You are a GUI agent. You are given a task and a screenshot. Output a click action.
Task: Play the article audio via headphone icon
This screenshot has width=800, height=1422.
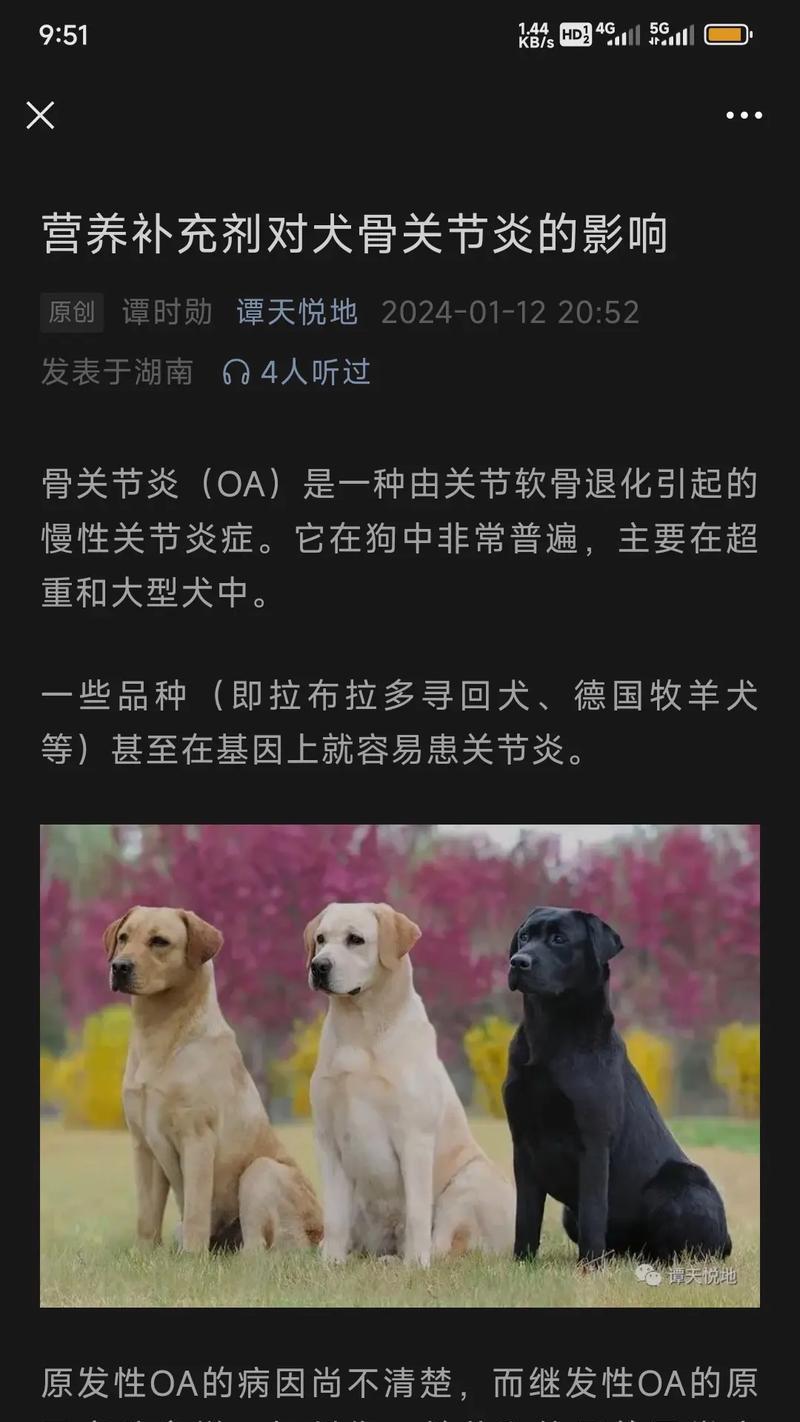(x=237, y=373)
